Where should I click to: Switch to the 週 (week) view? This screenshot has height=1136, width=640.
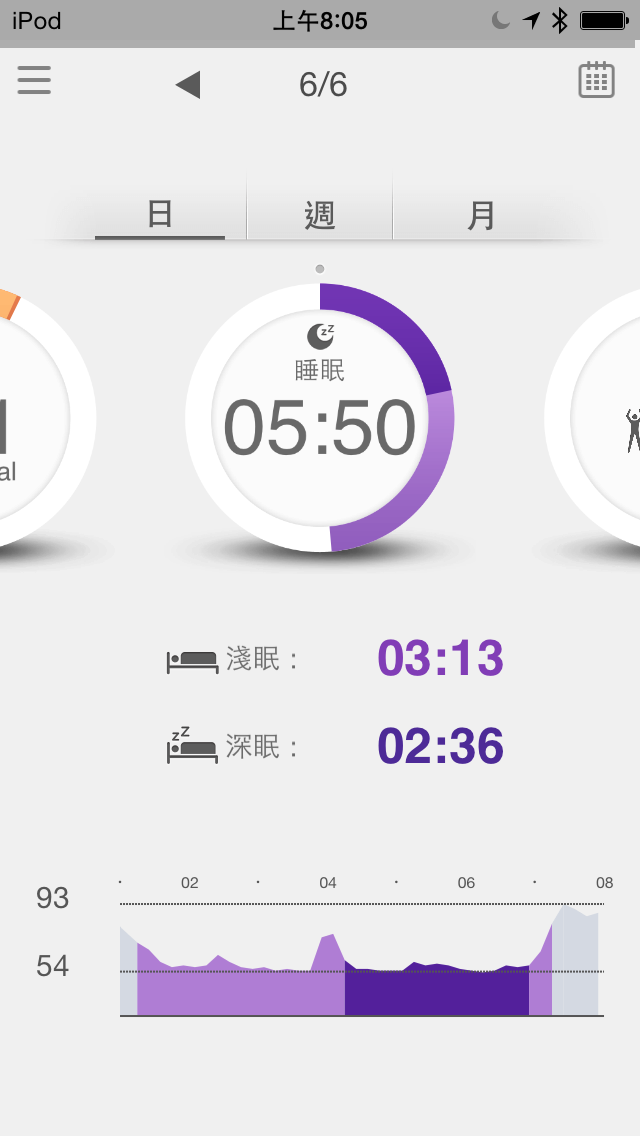click(320, 215)
